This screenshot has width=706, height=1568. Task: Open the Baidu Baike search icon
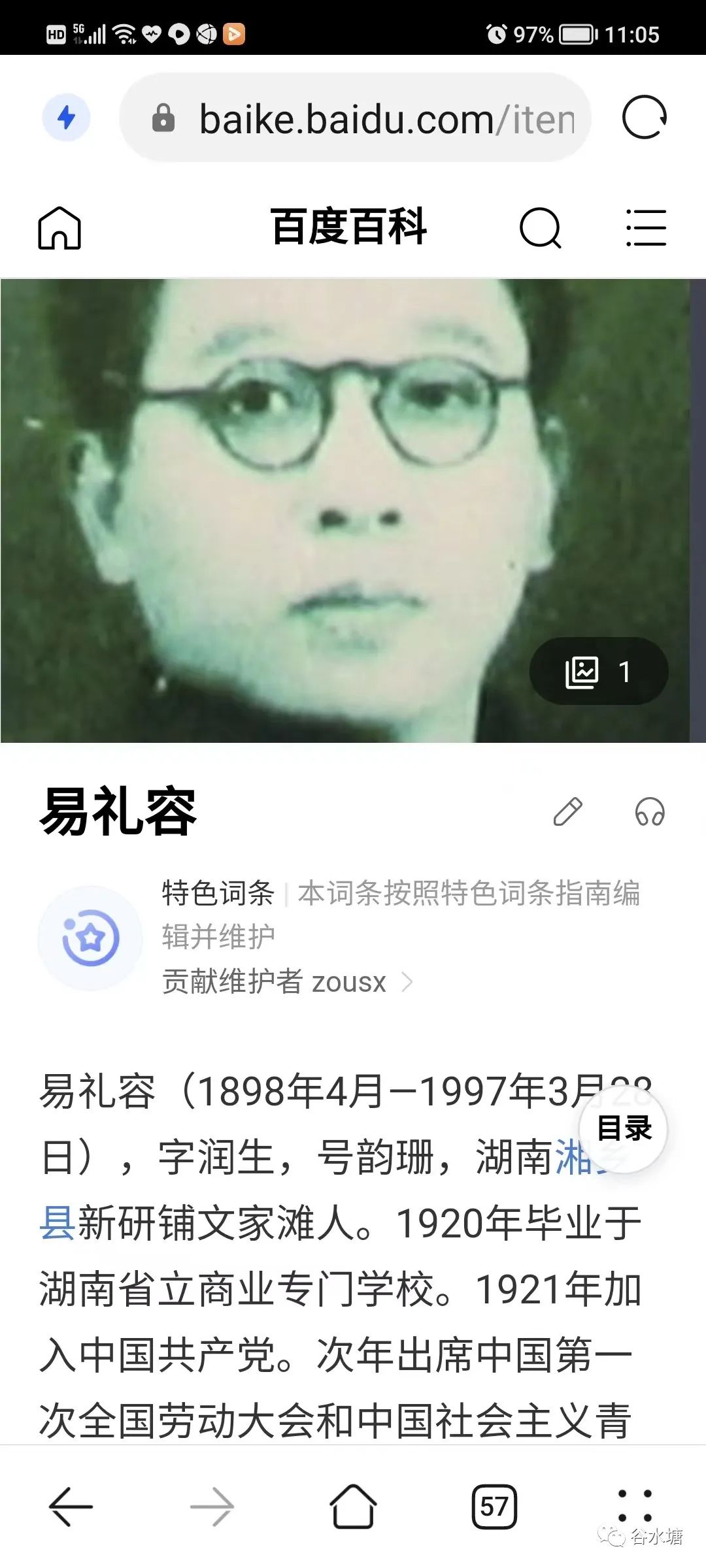(540, 228)
